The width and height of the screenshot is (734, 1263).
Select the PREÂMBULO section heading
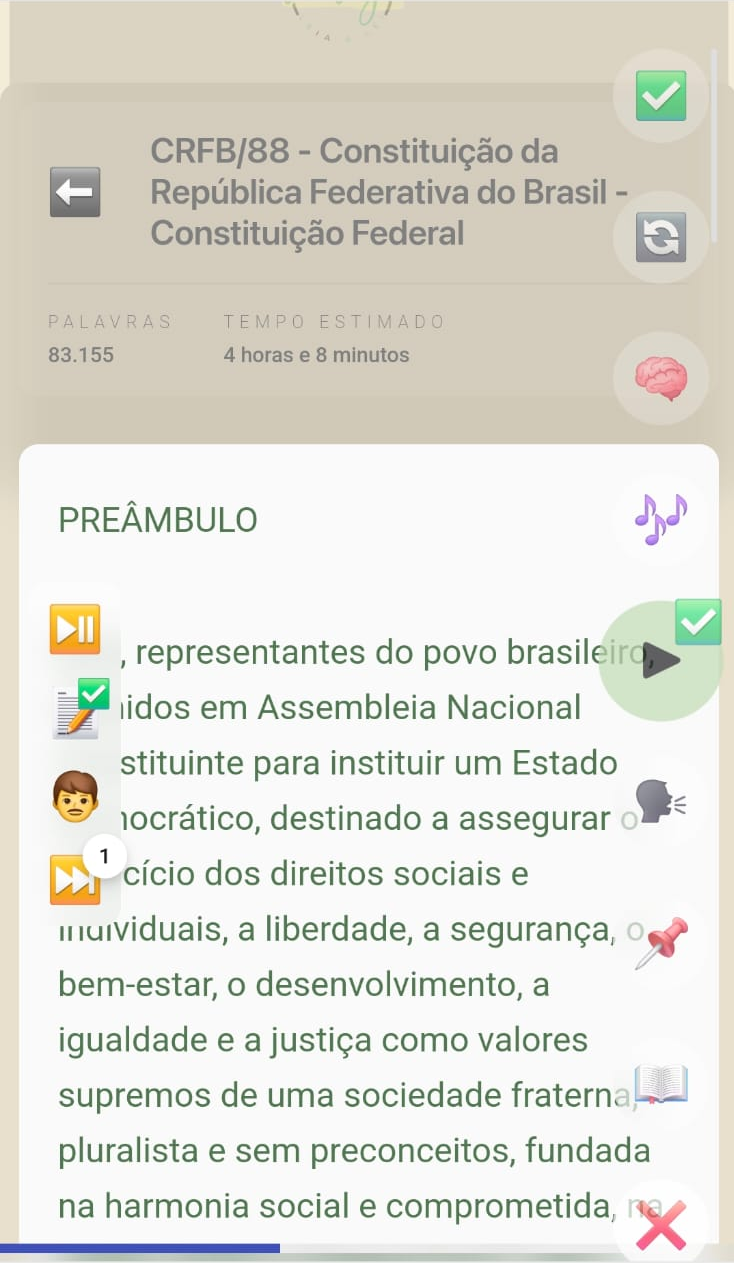coord(157,519)
